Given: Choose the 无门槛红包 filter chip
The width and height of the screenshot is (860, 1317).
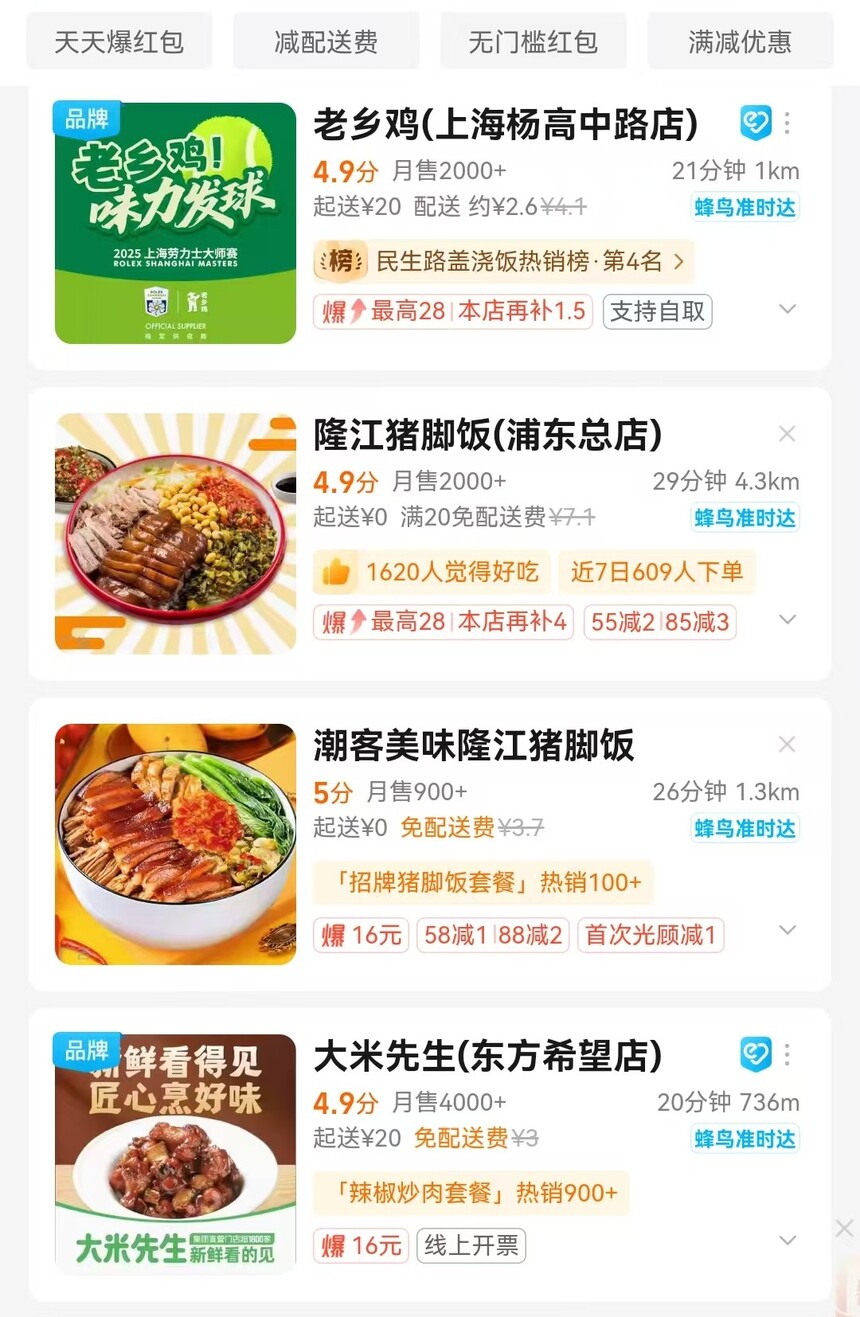Looking at the screenshot, I should tap(533, 41).
